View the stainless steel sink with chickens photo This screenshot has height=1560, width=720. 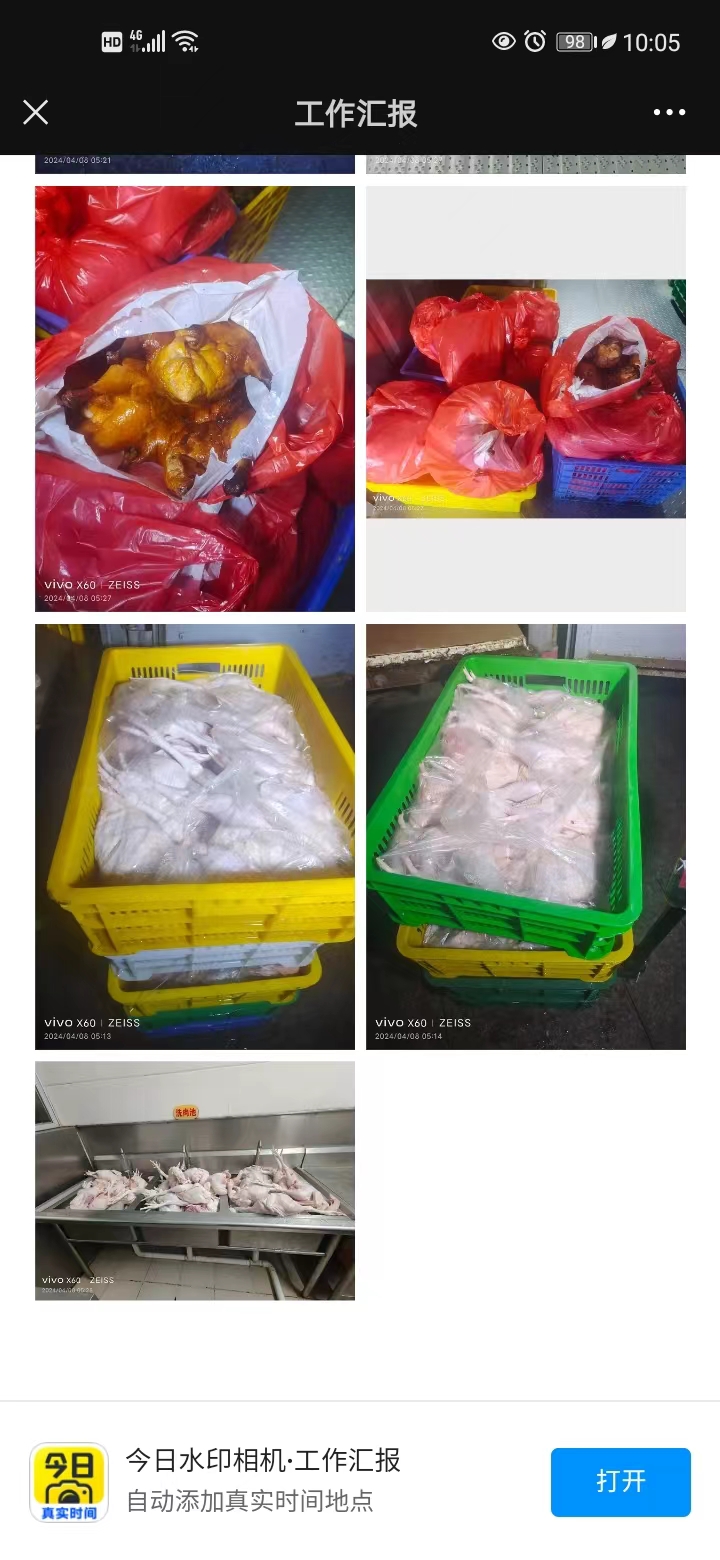click(x=195, y=1180)
